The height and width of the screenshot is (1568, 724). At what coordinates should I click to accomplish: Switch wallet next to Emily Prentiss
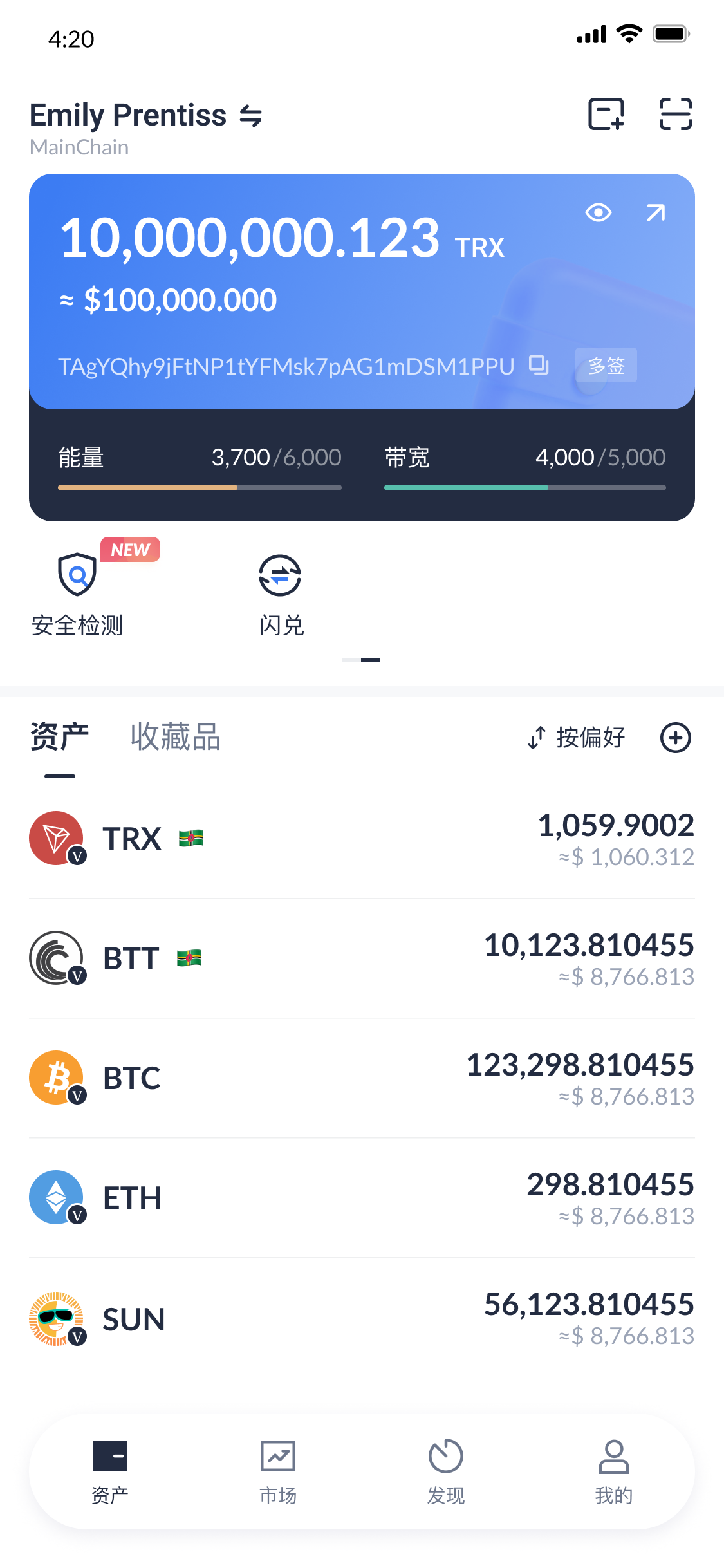click(x=250, y=116)
